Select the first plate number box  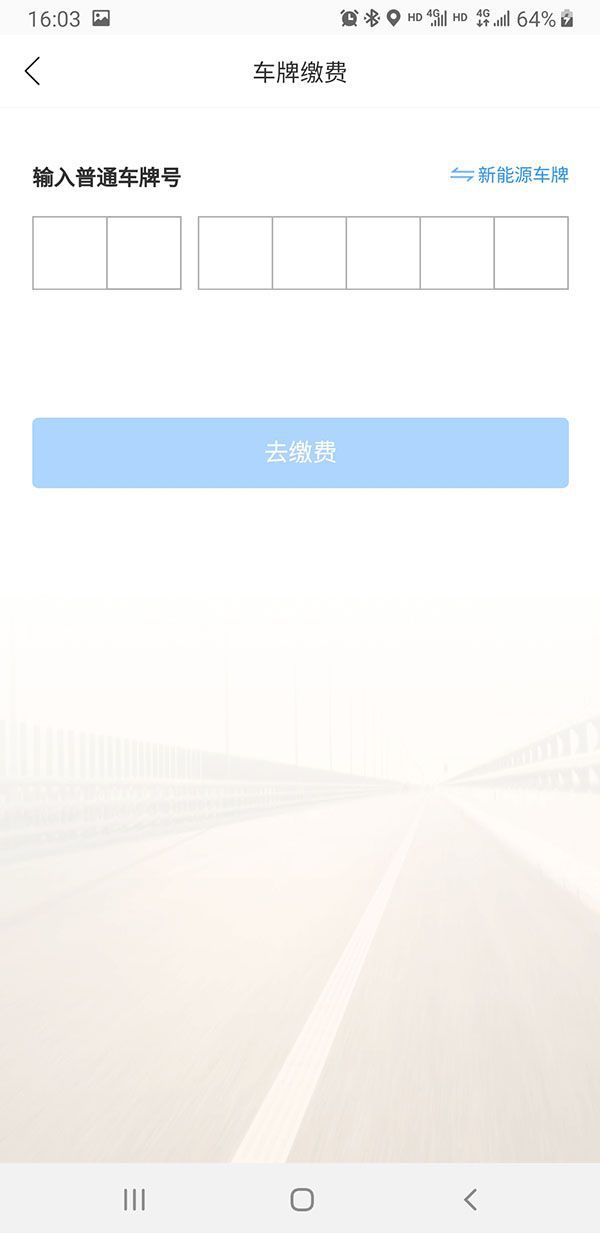70,253
